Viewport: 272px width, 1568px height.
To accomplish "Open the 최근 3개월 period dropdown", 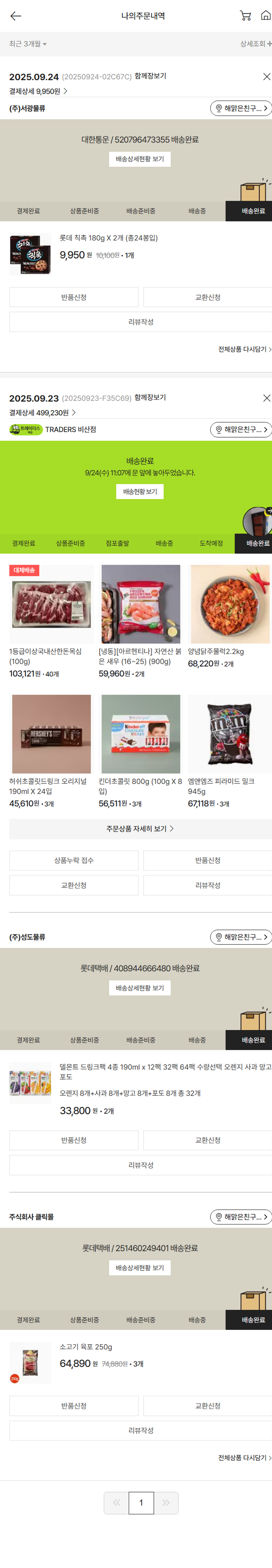I will [x=28, y=44].
